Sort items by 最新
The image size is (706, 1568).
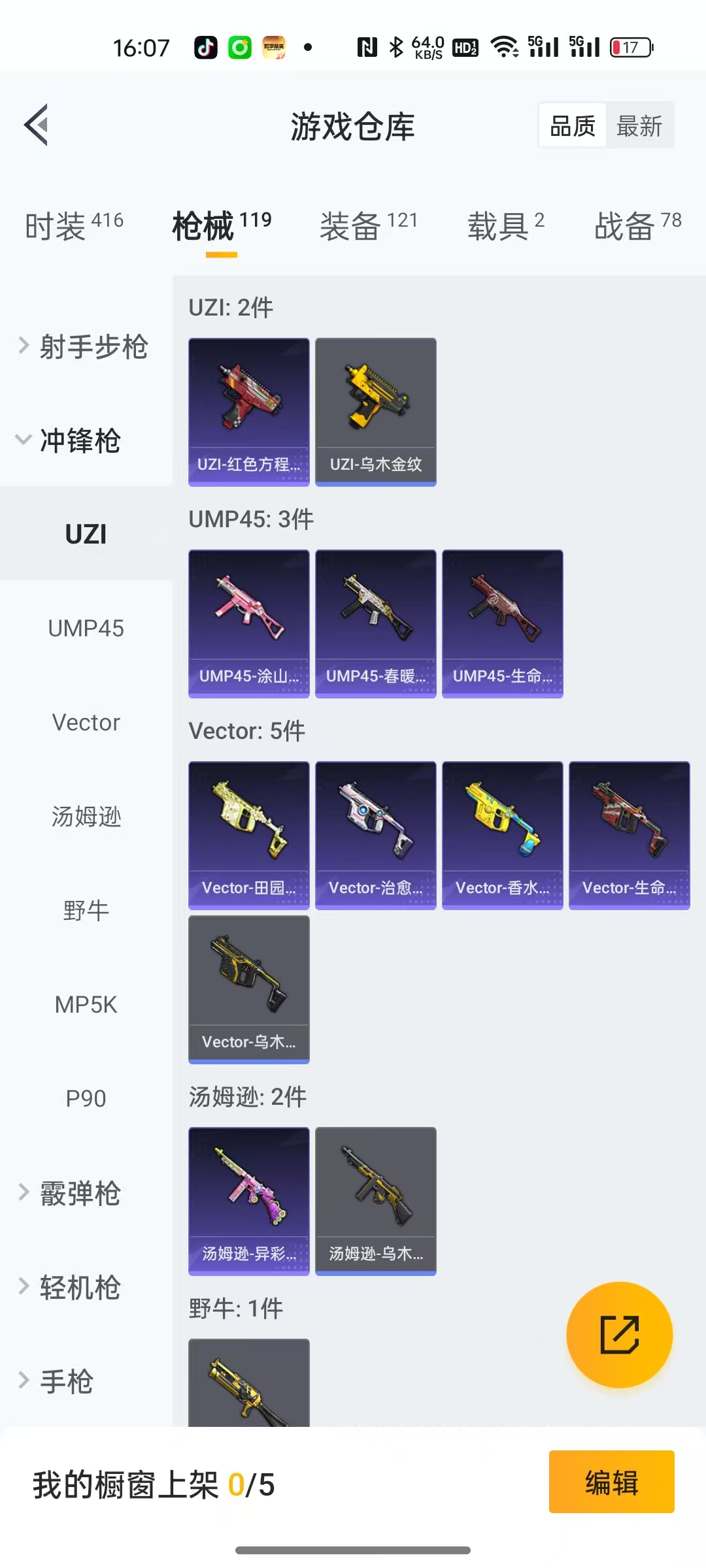(639, 126)
